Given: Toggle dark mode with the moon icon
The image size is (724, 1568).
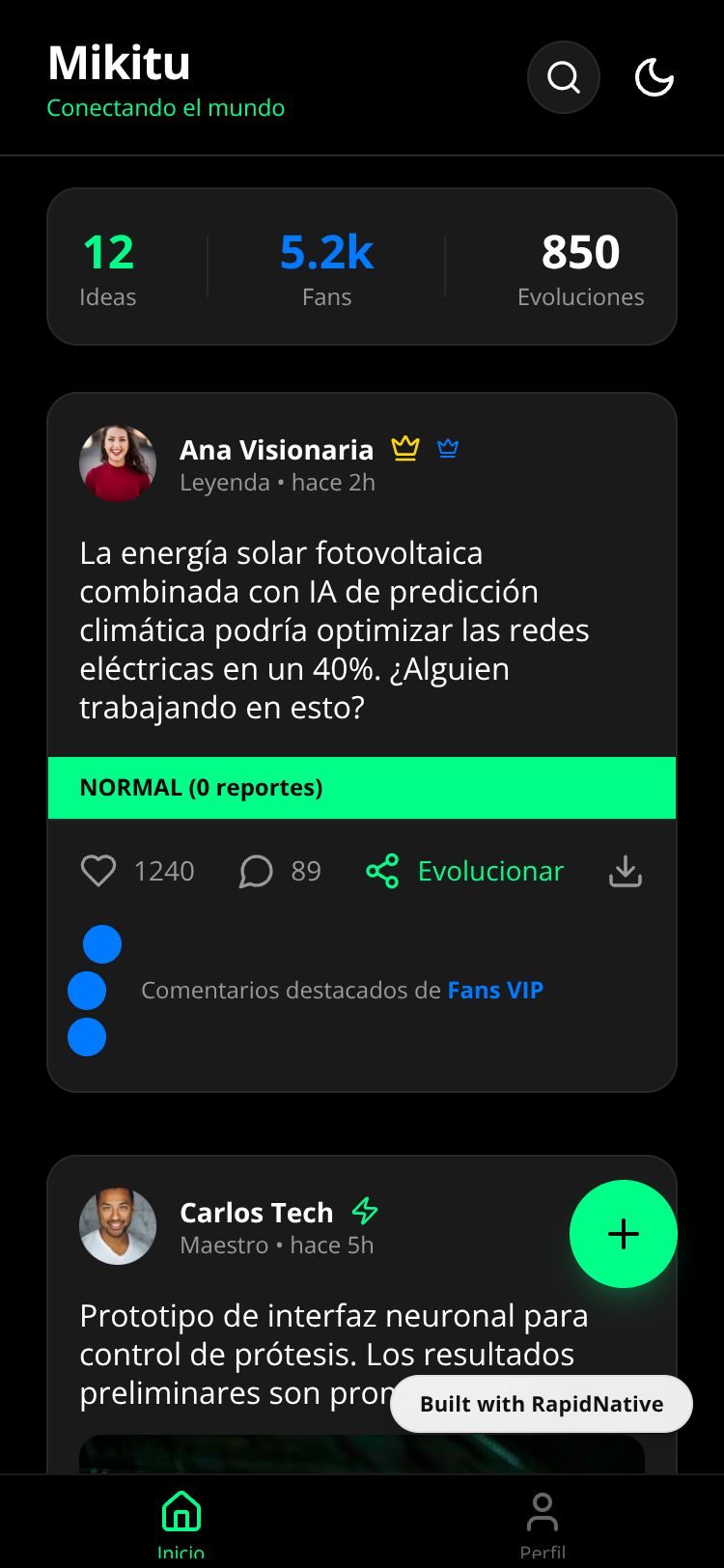Looking at the screenshot, I should pos(654,77).
